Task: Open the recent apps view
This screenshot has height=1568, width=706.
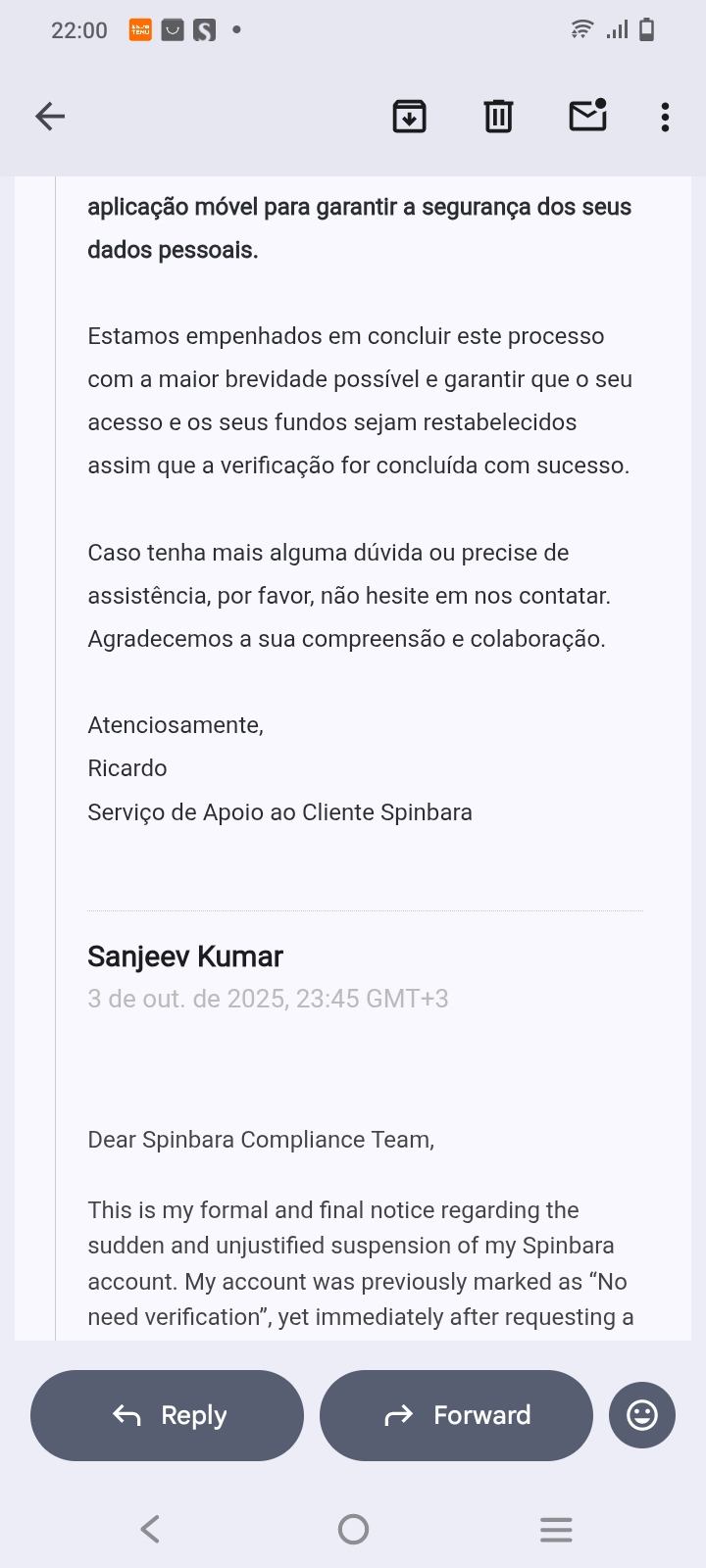Action: click(x=556, y=1529)
